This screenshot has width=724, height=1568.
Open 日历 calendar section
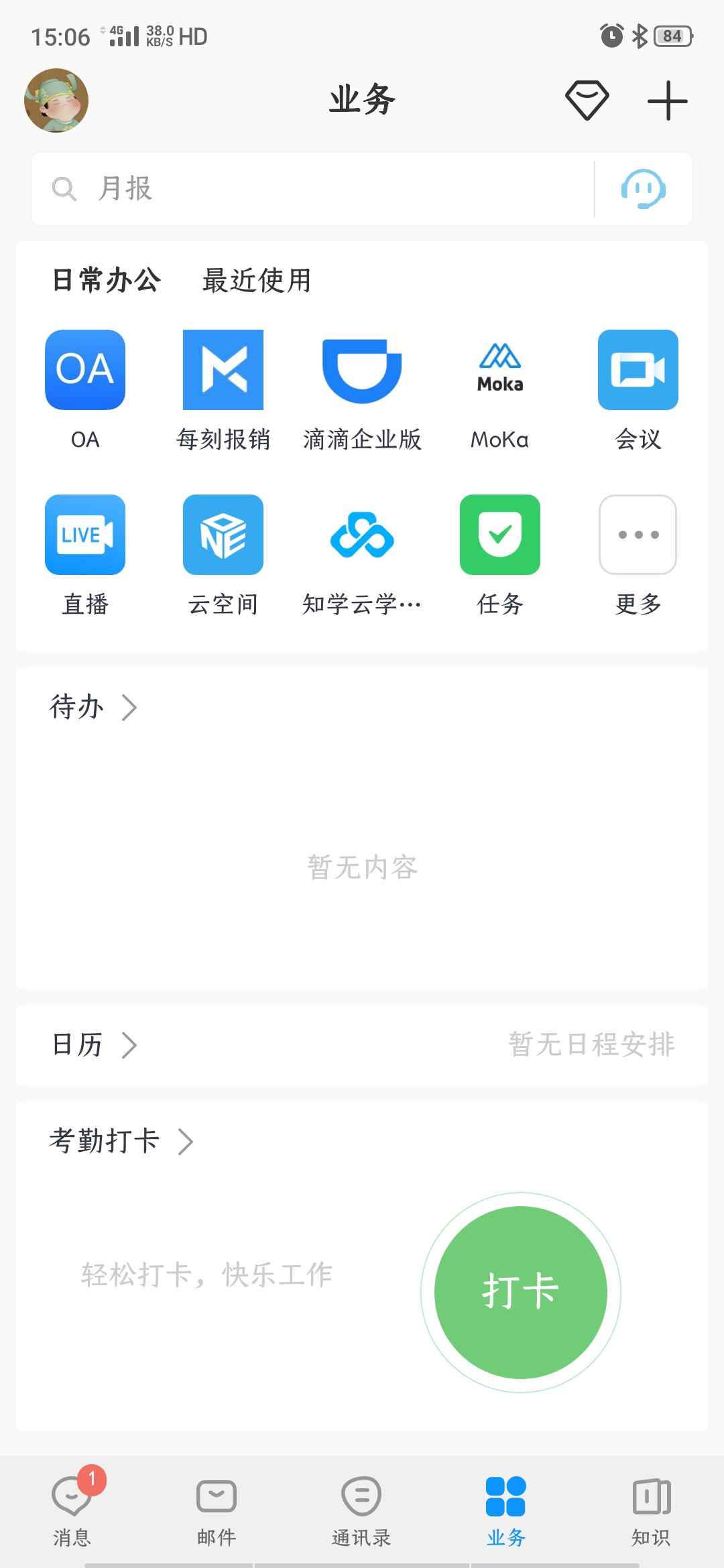click(93, 1045)
